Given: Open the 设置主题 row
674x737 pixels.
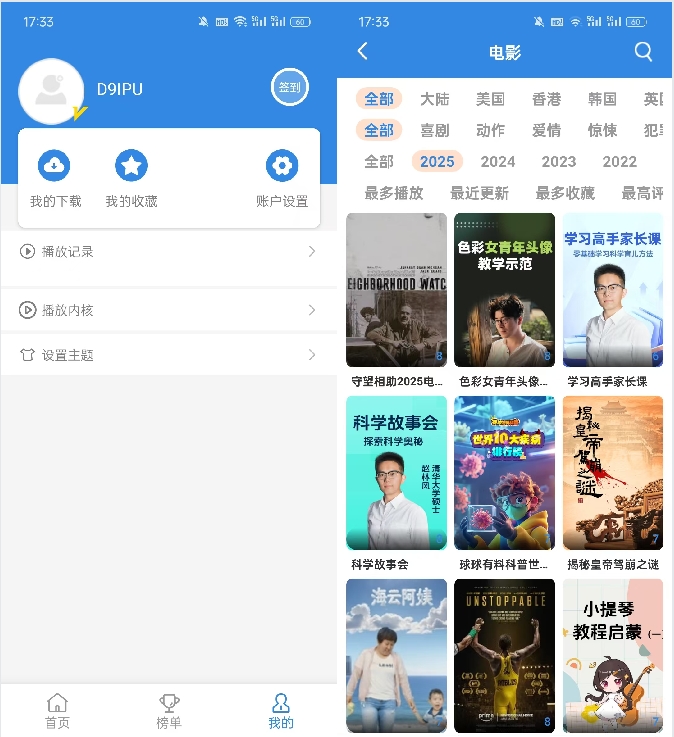Looking at the screenshot, I should pyautogui.click(x=168, y=355).
